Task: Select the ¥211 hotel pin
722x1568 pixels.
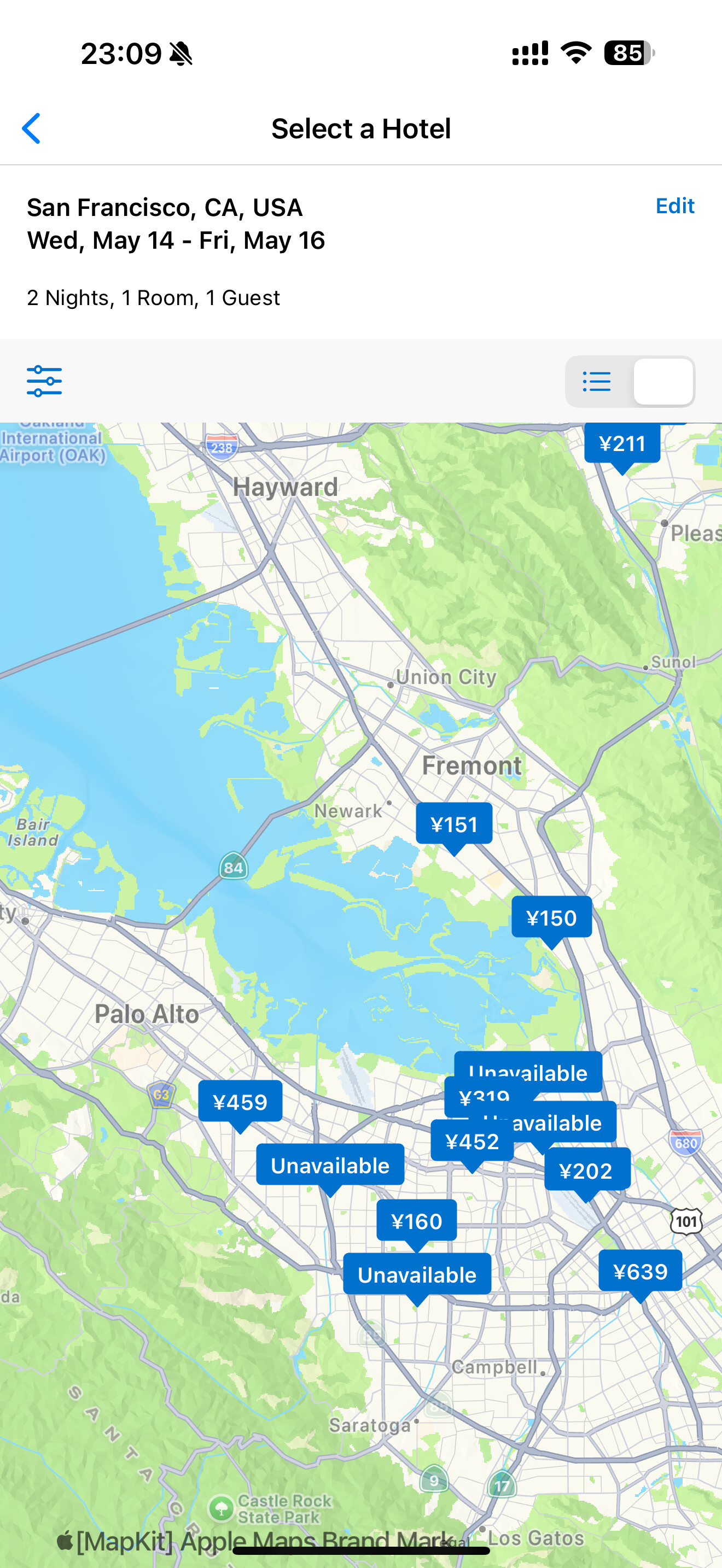Action: pos(621,444)
